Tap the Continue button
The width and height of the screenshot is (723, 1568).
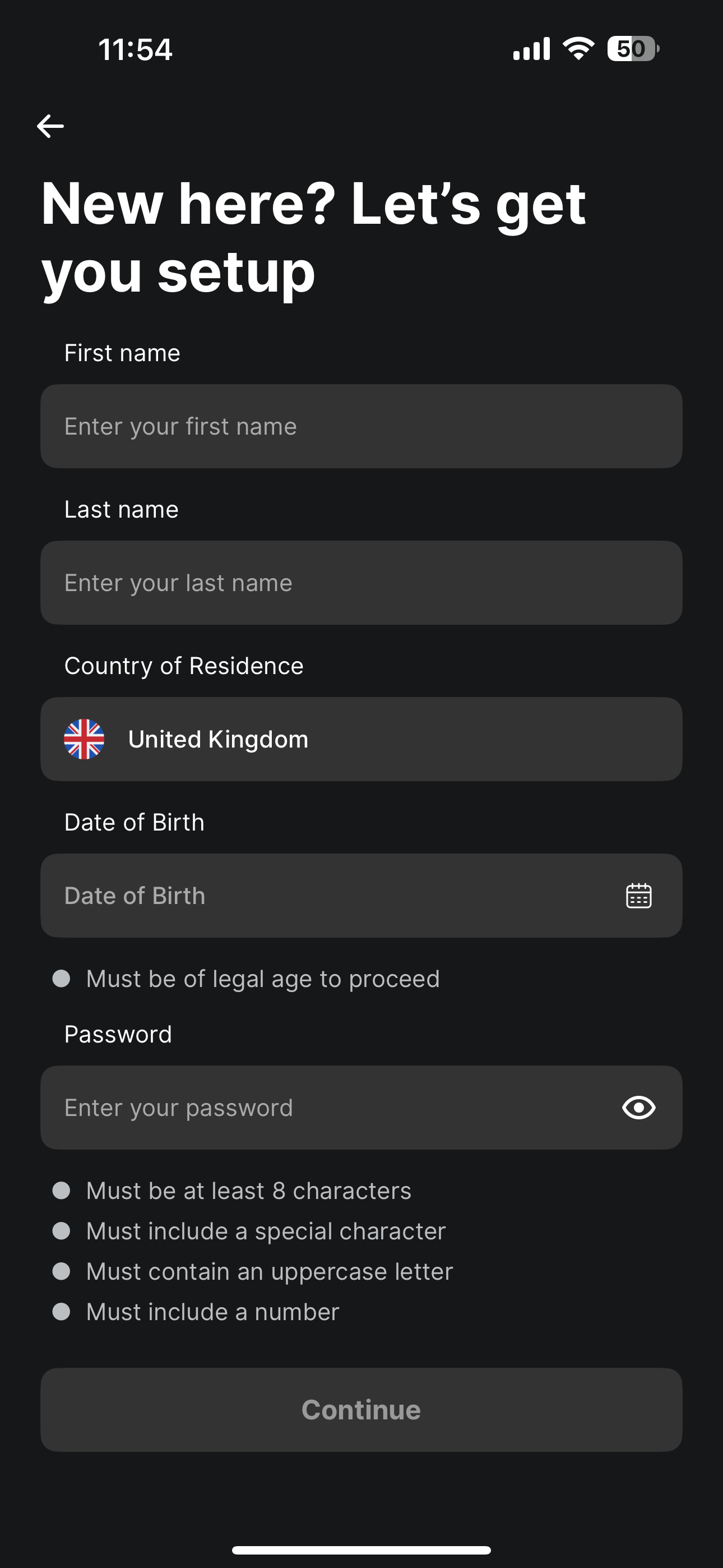pyautogui.click(x=361, y=1410)
